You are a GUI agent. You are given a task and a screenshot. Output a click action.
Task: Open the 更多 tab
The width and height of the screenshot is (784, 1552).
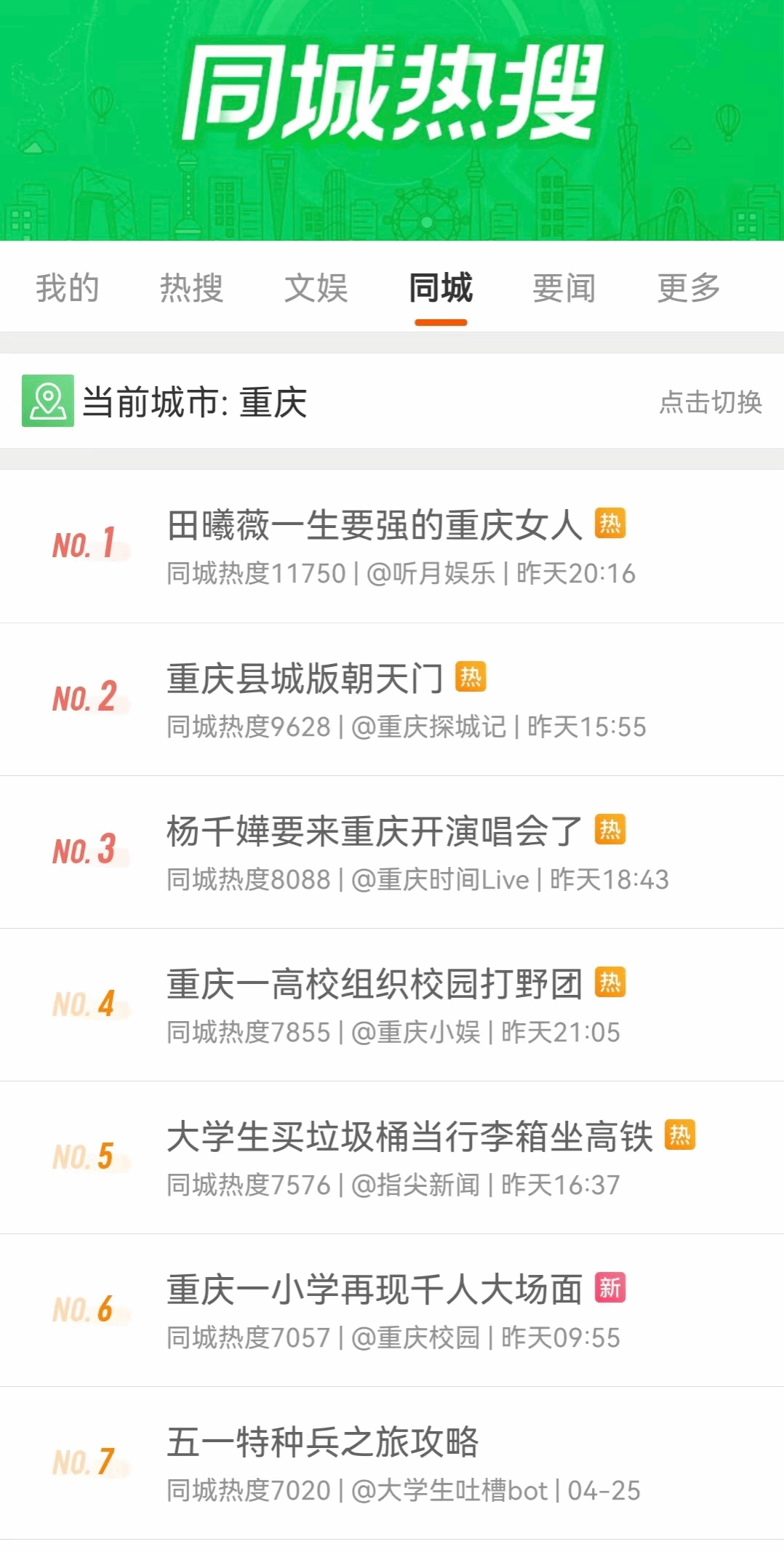coord(689,288)
